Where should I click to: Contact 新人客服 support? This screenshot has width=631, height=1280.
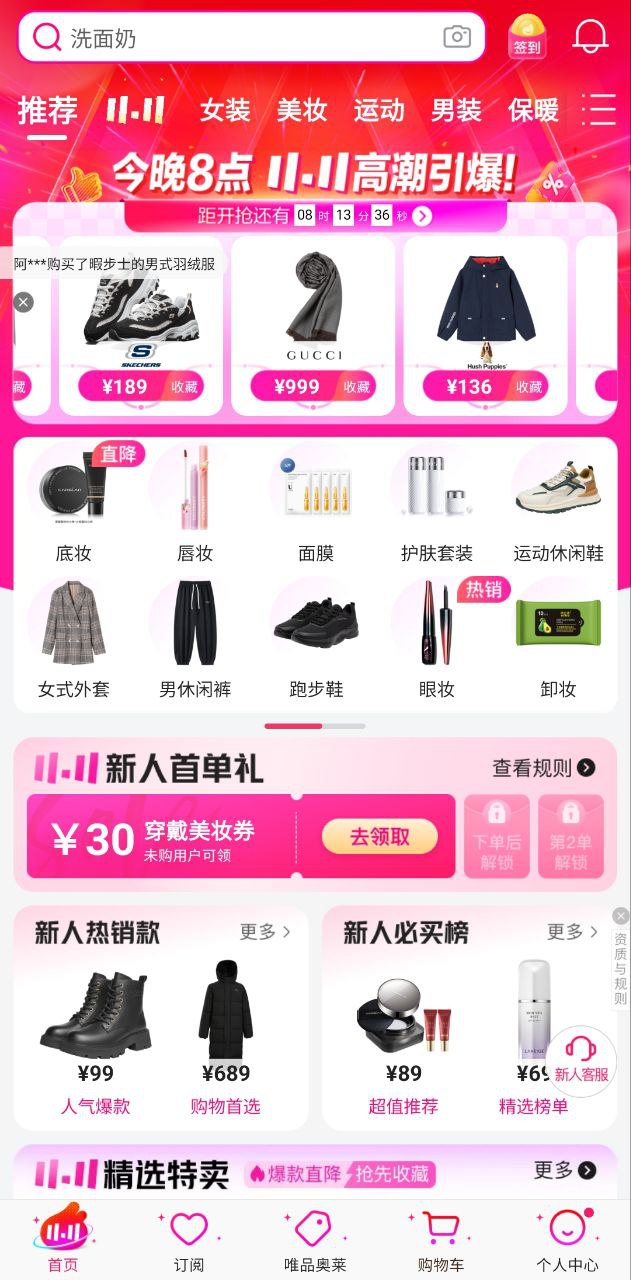[581, 1058]
